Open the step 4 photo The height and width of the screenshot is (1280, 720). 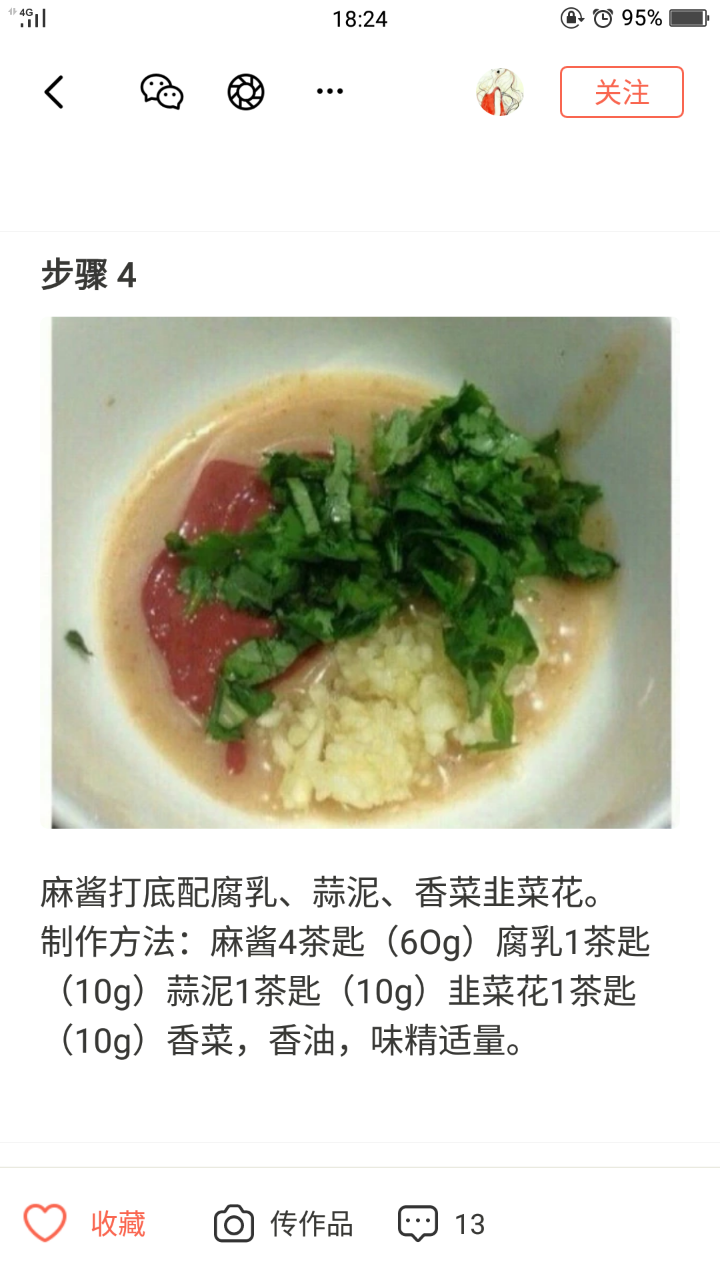point(361,572)
